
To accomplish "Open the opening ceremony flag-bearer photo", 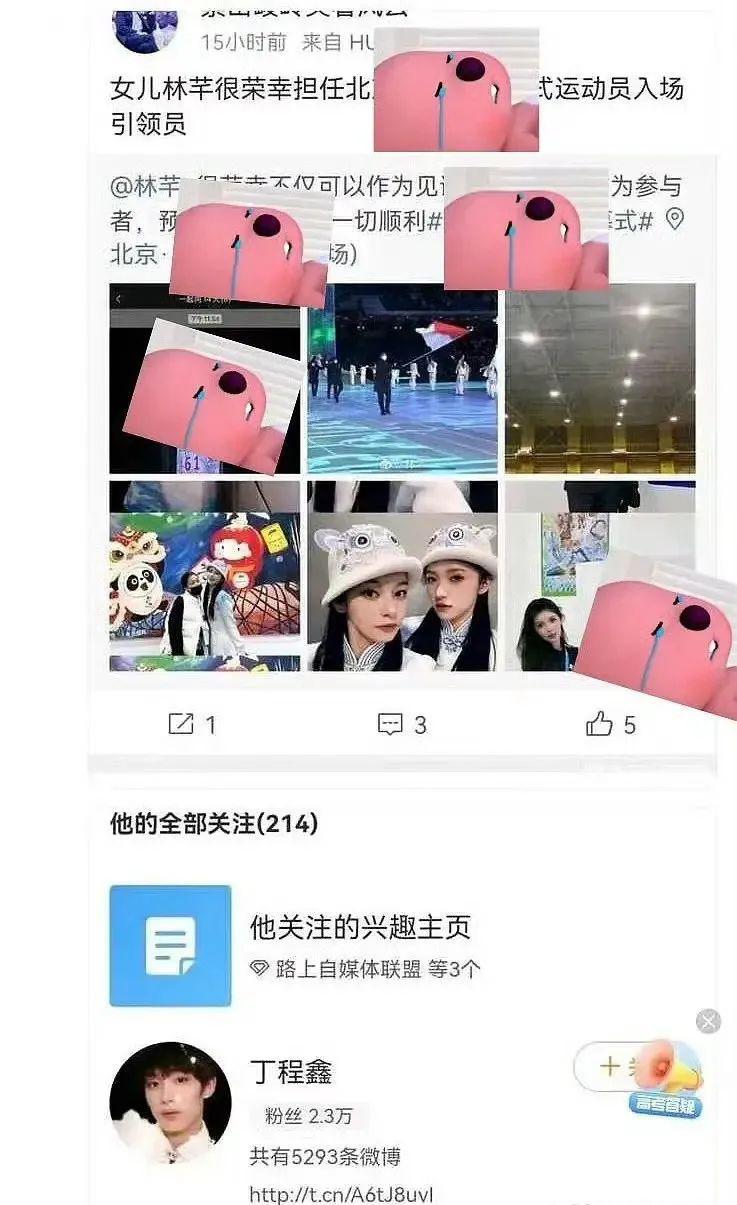I will [x=402, y=378].
